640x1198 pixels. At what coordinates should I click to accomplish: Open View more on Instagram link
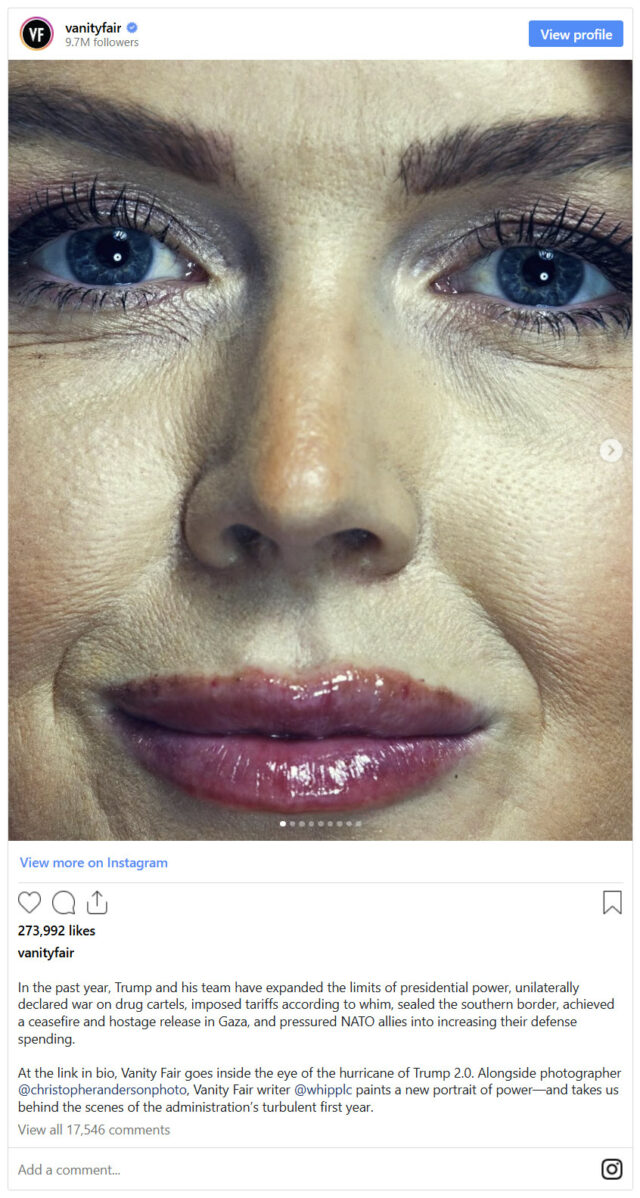pyautogui.click(x=94, y=862)
